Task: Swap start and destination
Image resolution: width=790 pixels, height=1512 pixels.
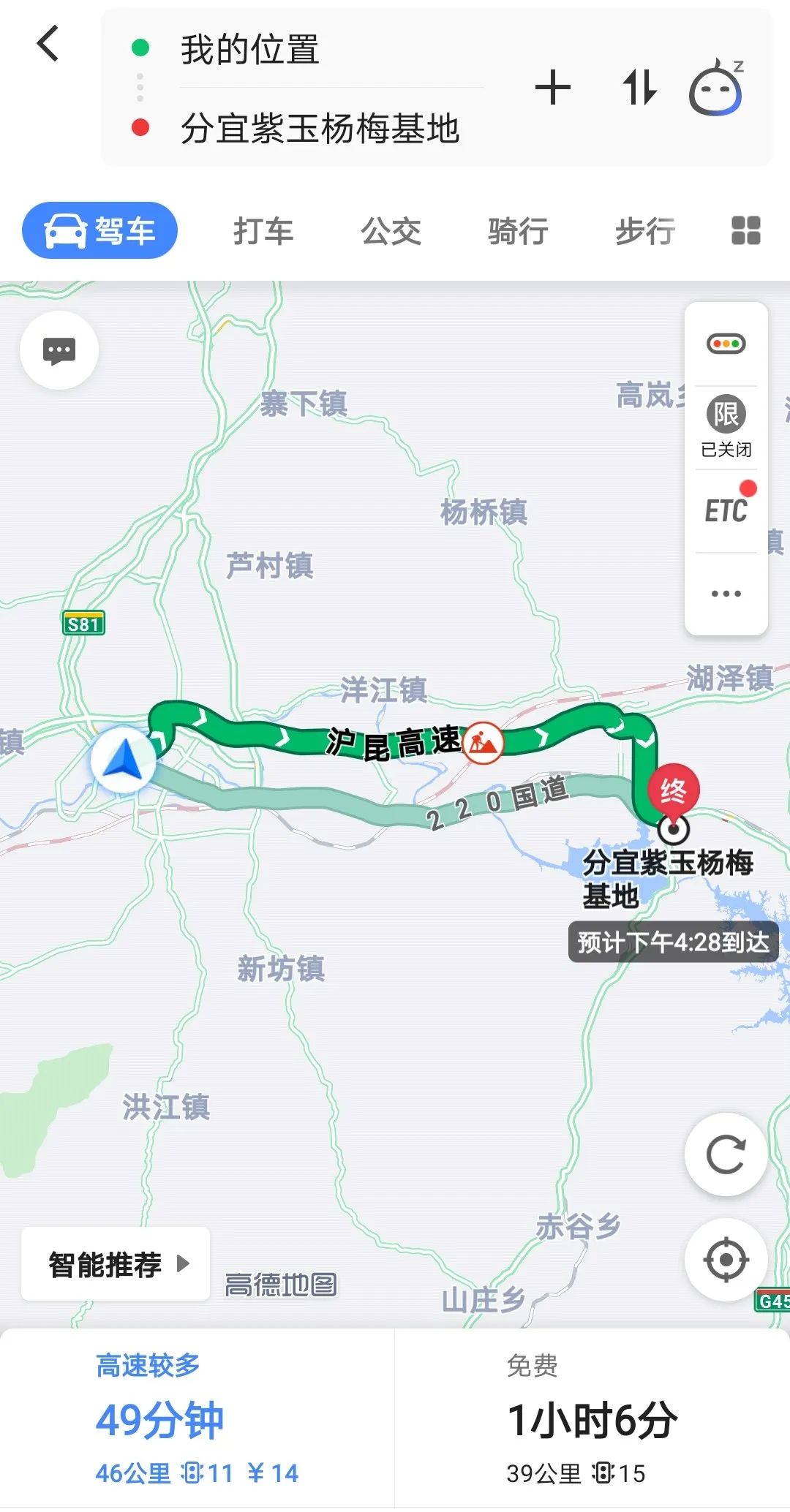Action: 640,88
